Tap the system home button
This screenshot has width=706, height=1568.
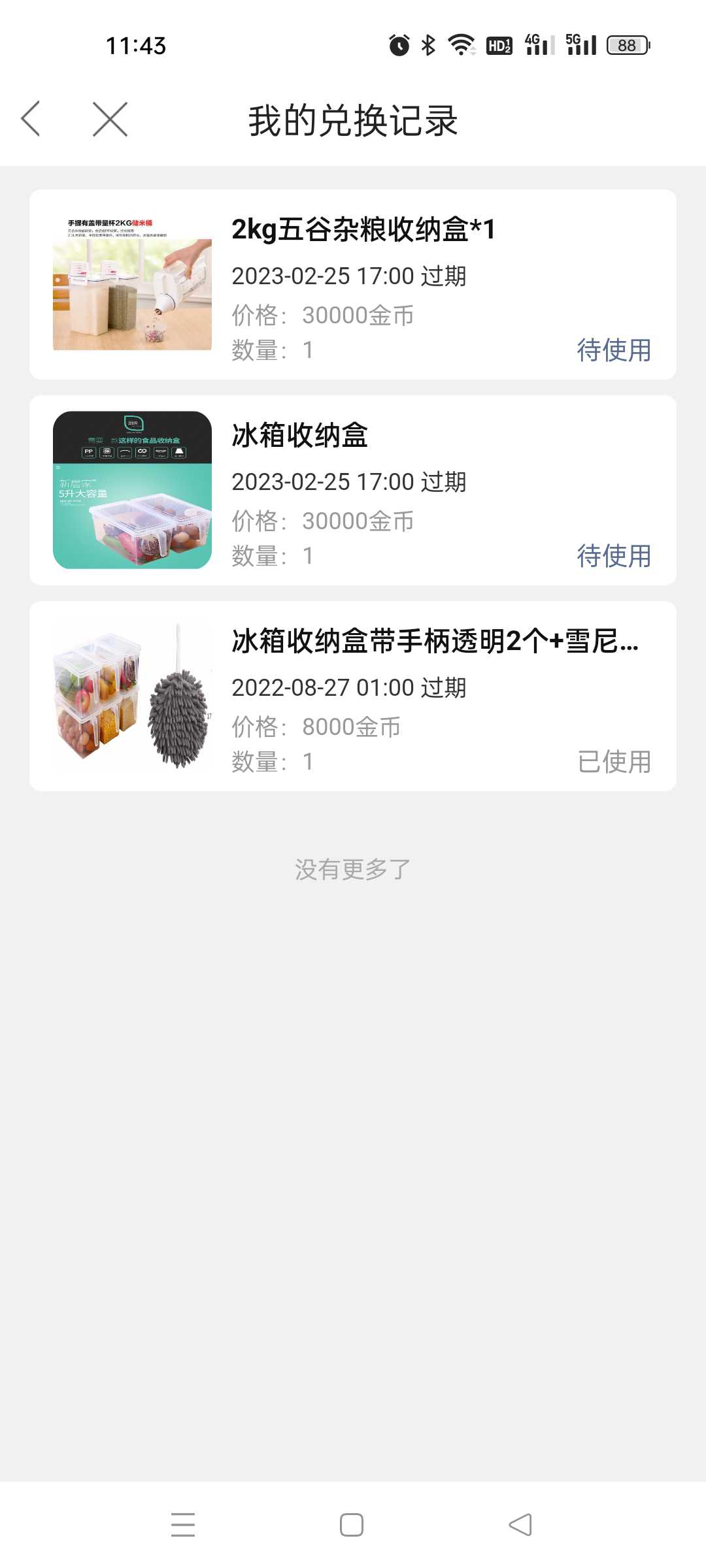pyautogui.click(x=352, y=1525)
